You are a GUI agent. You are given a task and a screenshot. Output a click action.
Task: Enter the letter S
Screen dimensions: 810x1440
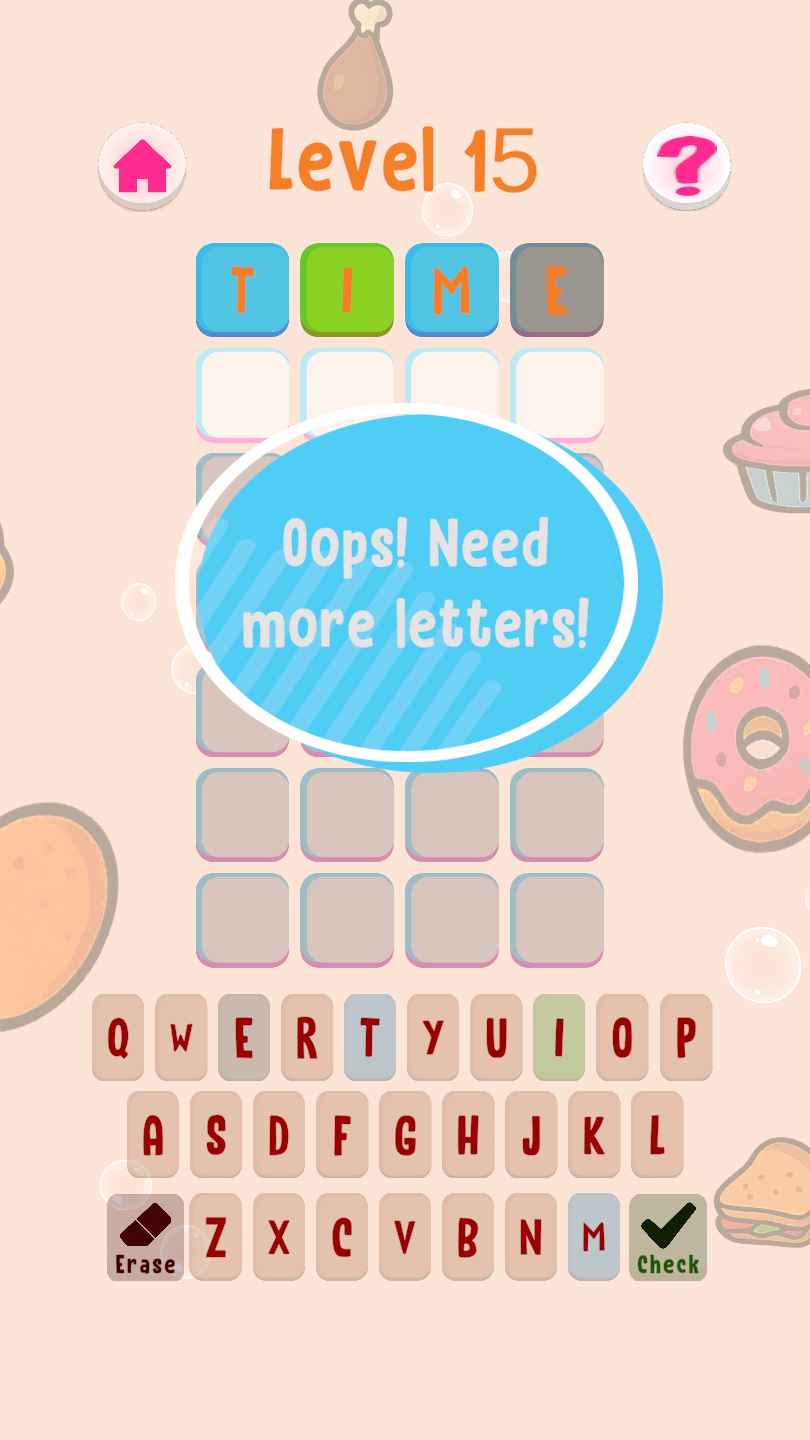(216, 1135)
